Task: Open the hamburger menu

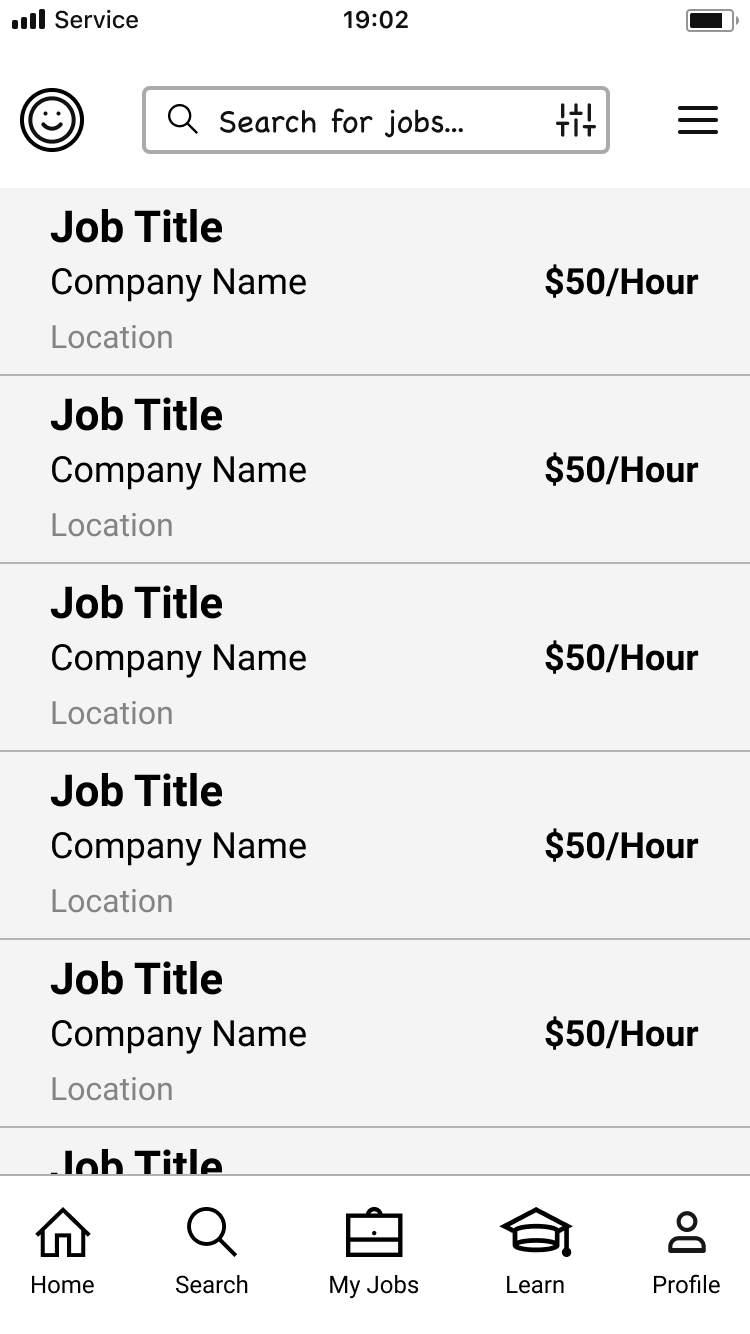Action: tap(698, 121)
